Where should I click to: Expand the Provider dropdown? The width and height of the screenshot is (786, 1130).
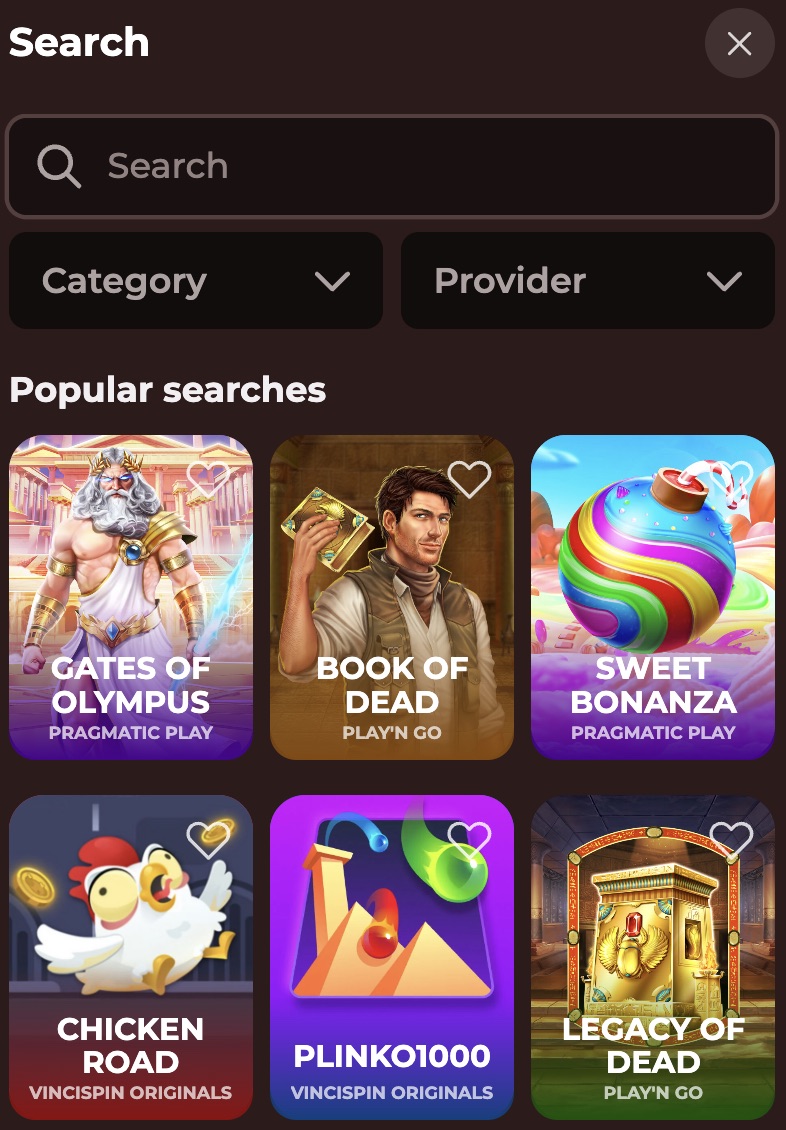[588, 281]
